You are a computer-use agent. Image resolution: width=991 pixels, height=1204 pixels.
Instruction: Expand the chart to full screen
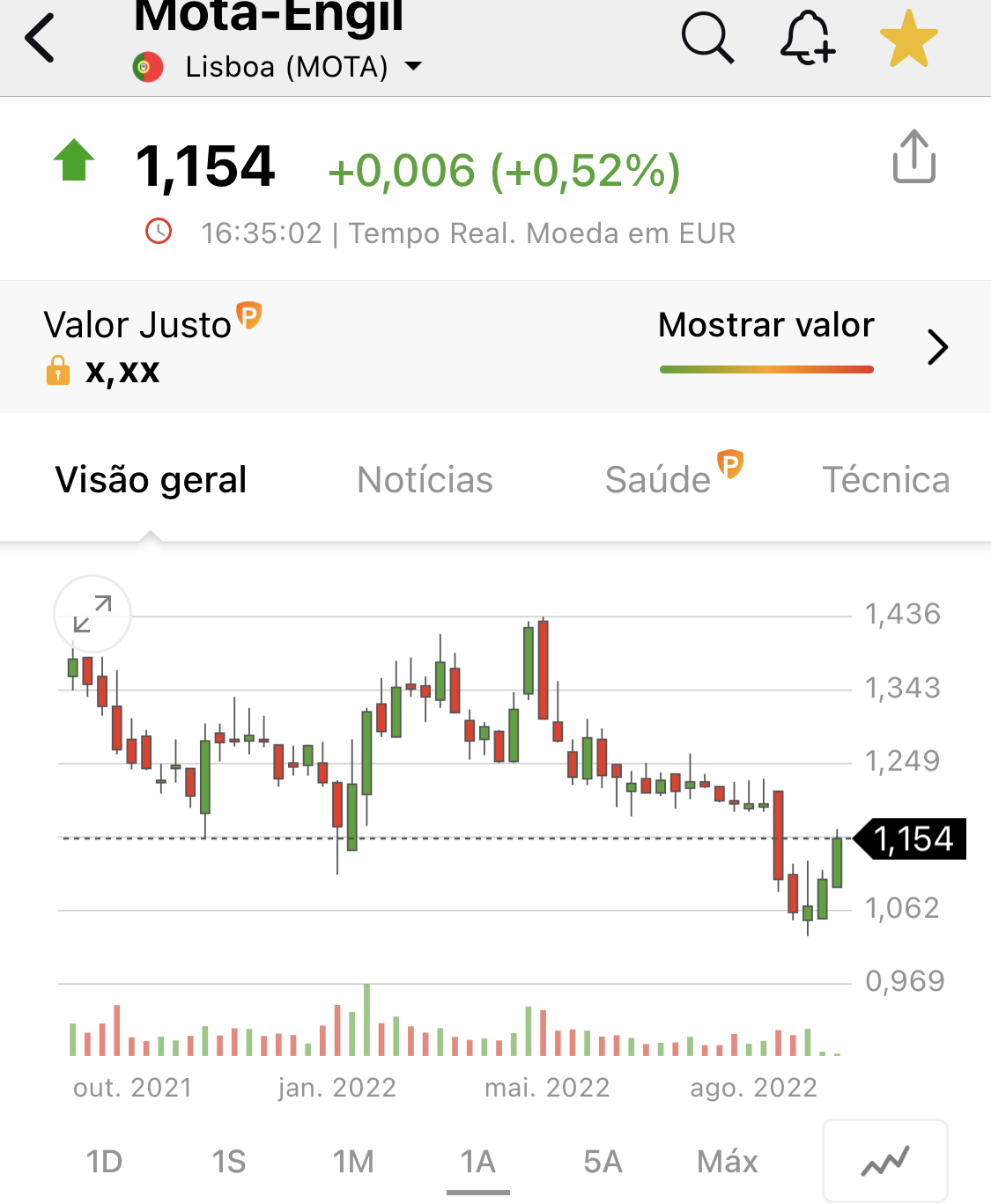(92, 614)
